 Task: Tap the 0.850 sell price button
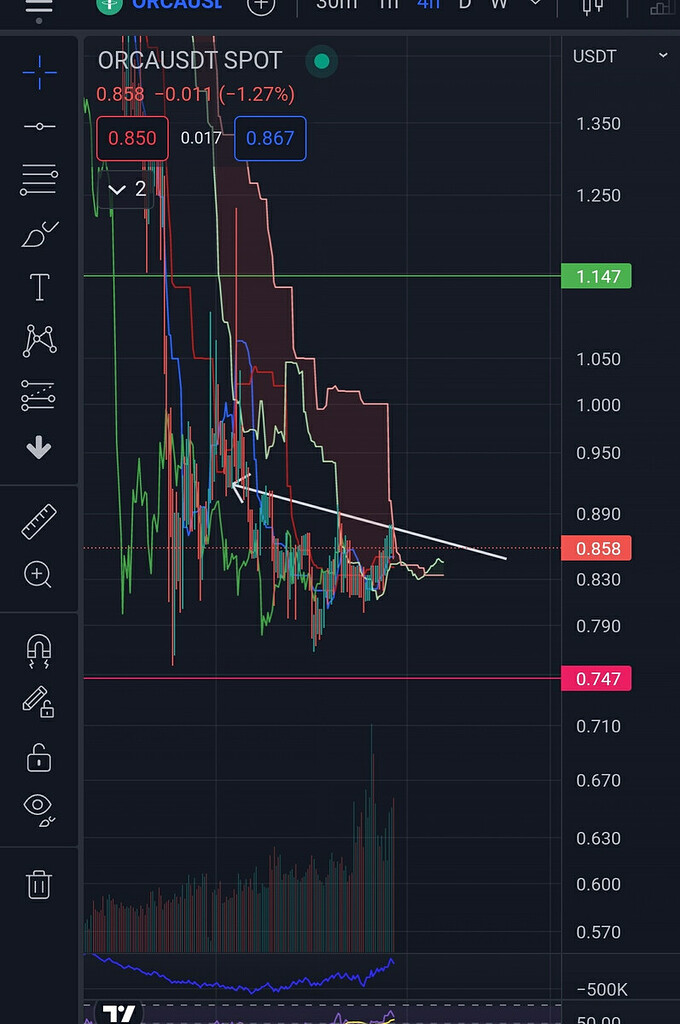coord(132,138)
